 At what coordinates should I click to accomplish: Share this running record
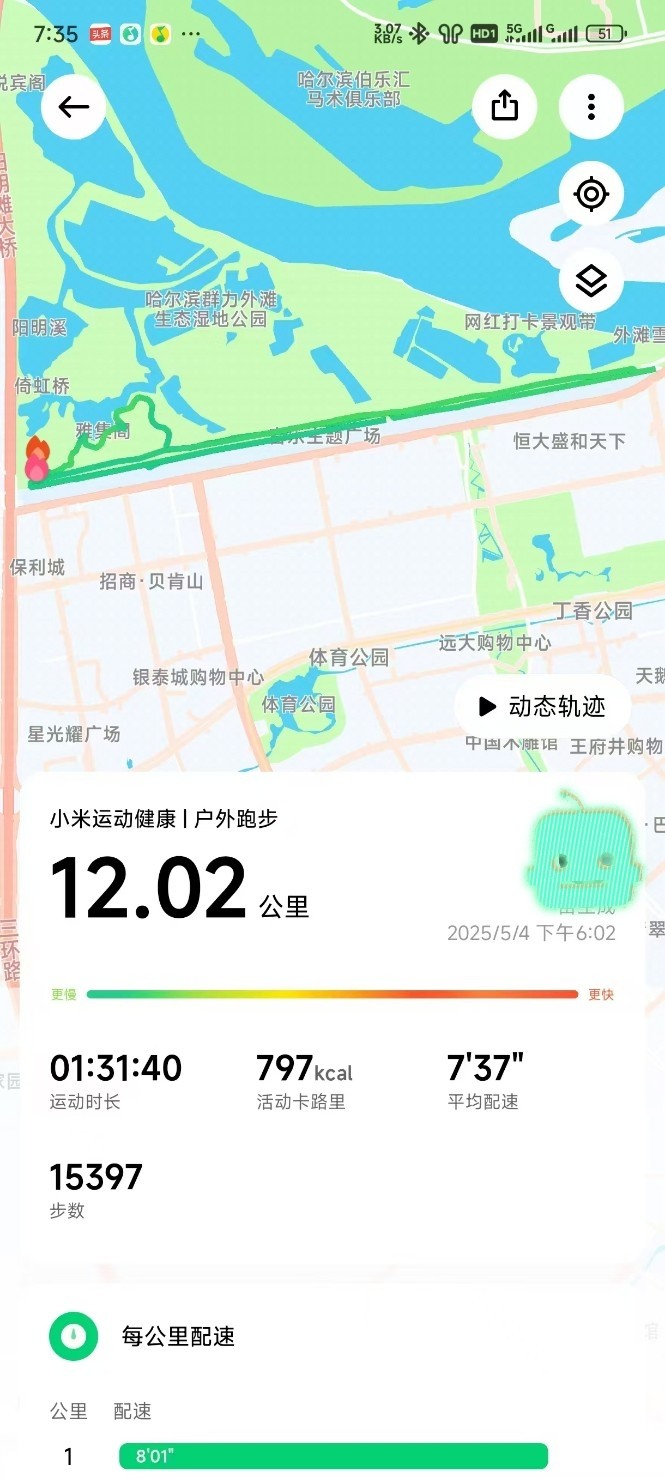coord(505,106)
